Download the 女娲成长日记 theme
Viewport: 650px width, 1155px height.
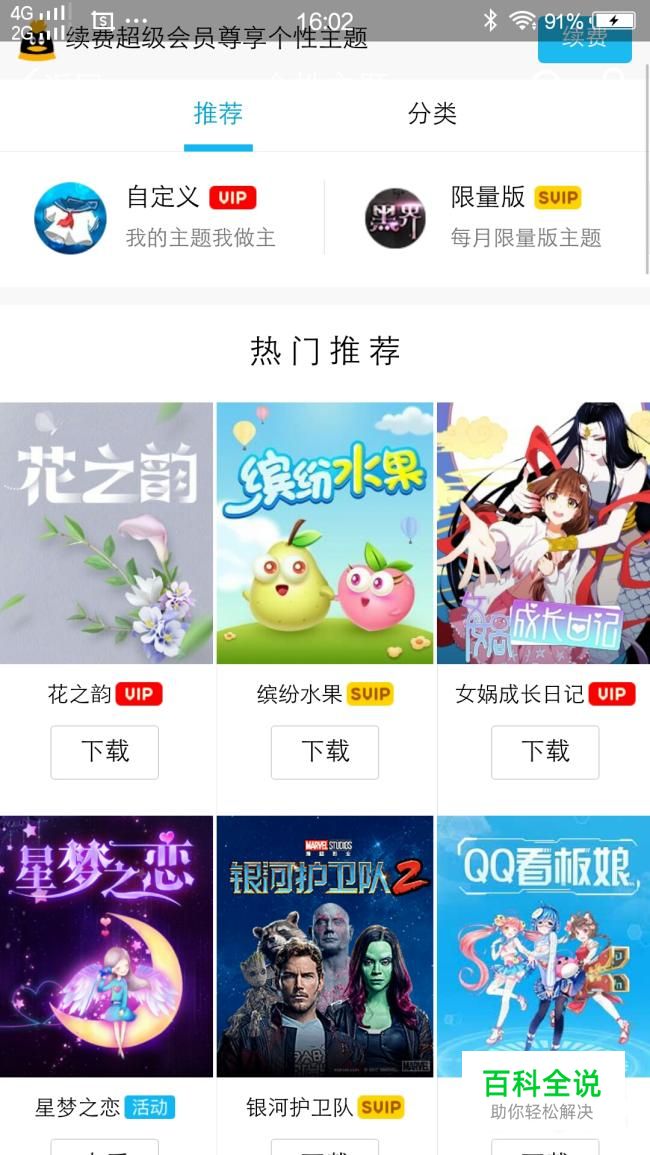pyautogui.click(x=545, y=752)
